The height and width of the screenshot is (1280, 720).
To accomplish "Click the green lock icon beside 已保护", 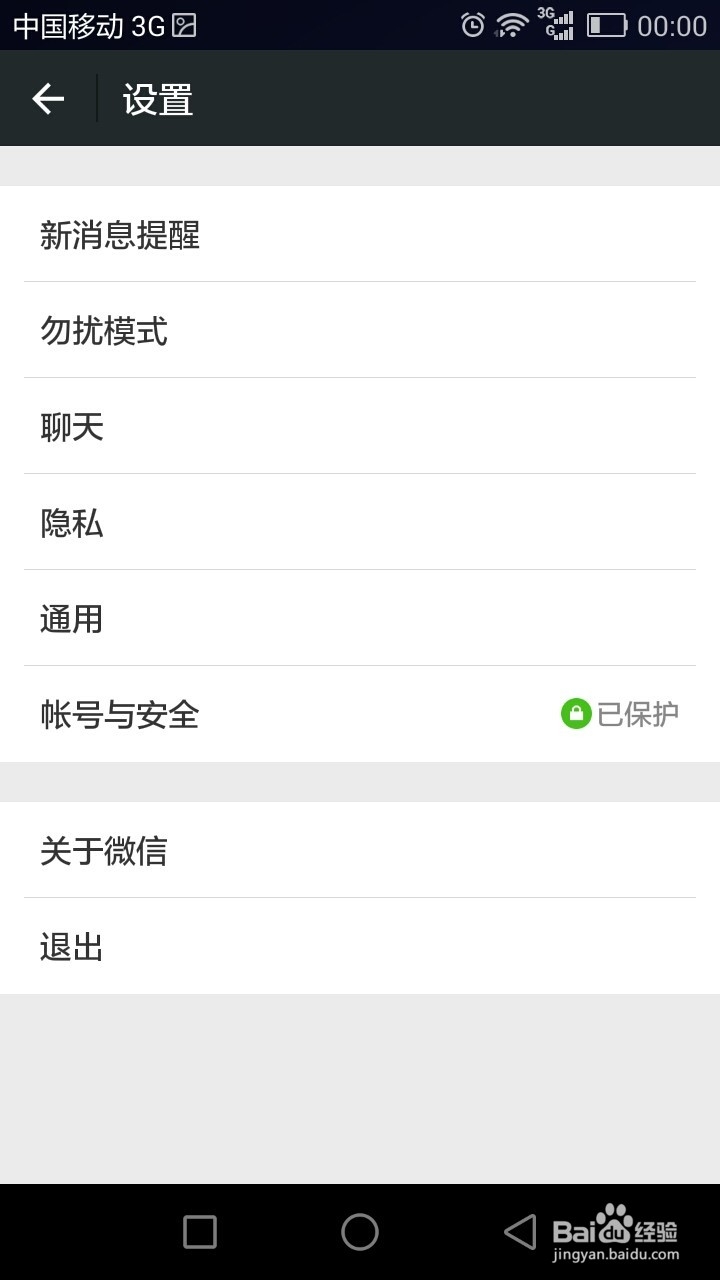I will pos(576,712).
